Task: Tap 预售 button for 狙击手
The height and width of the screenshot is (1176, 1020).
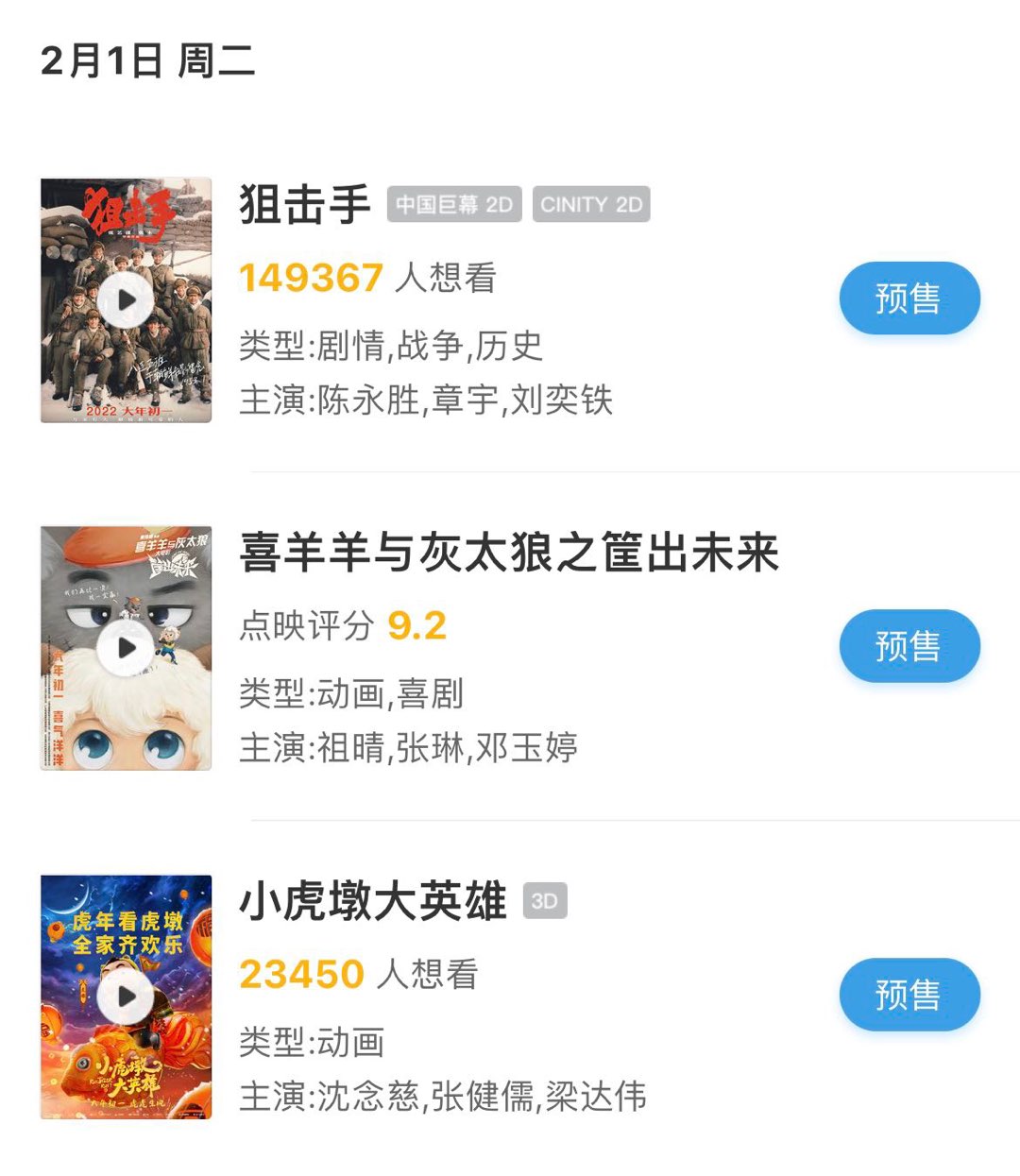Action: pyautogui.click(x=909, y=298)
